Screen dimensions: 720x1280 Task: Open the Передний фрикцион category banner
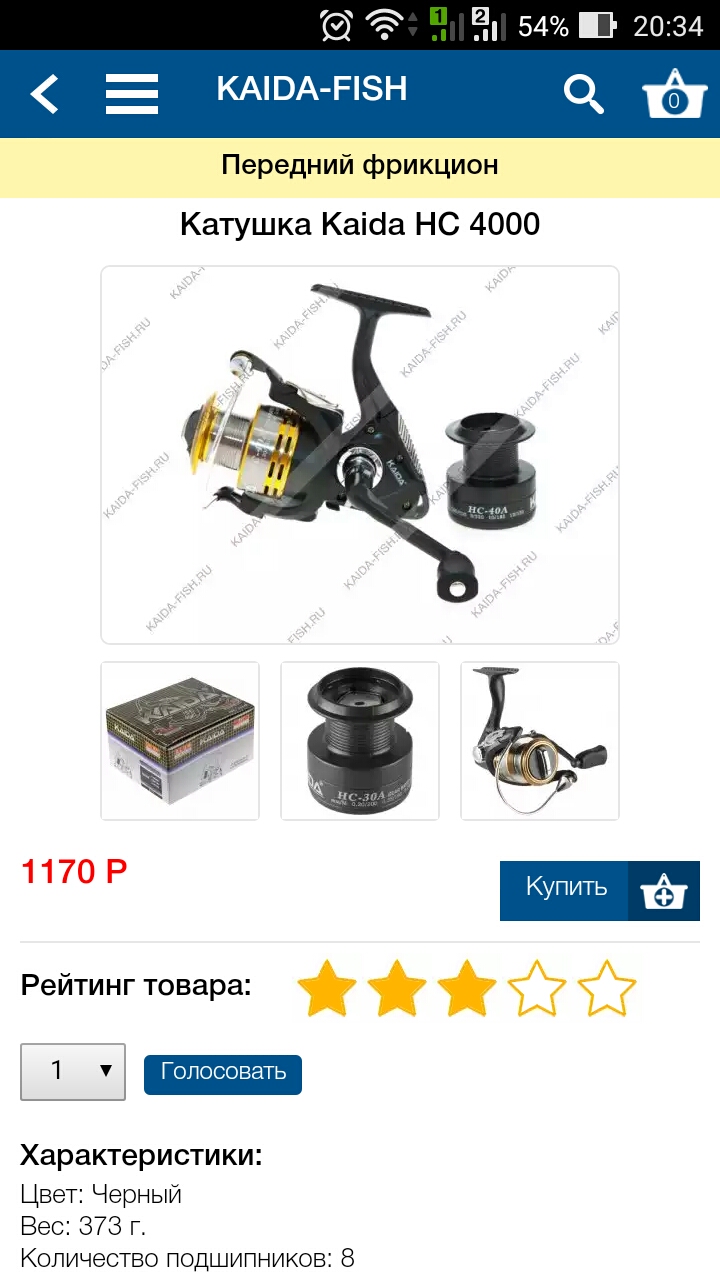coord(360,167)
